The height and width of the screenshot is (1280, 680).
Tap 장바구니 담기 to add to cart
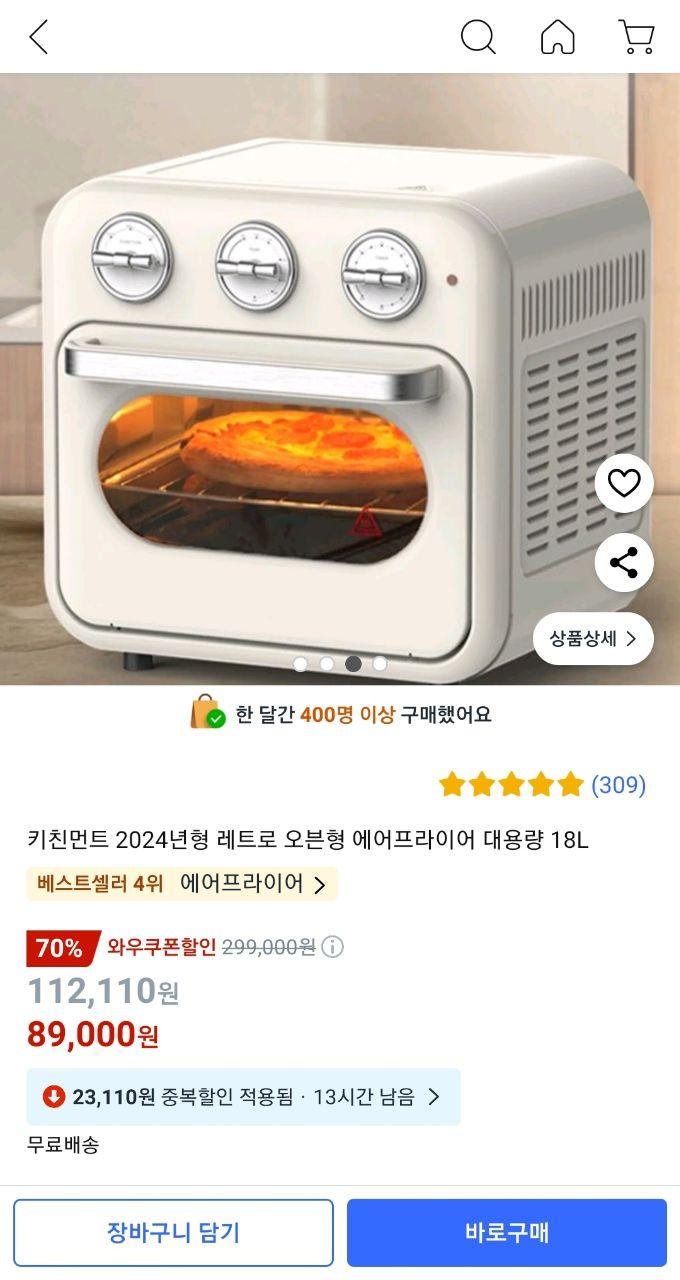point(173,1233)
